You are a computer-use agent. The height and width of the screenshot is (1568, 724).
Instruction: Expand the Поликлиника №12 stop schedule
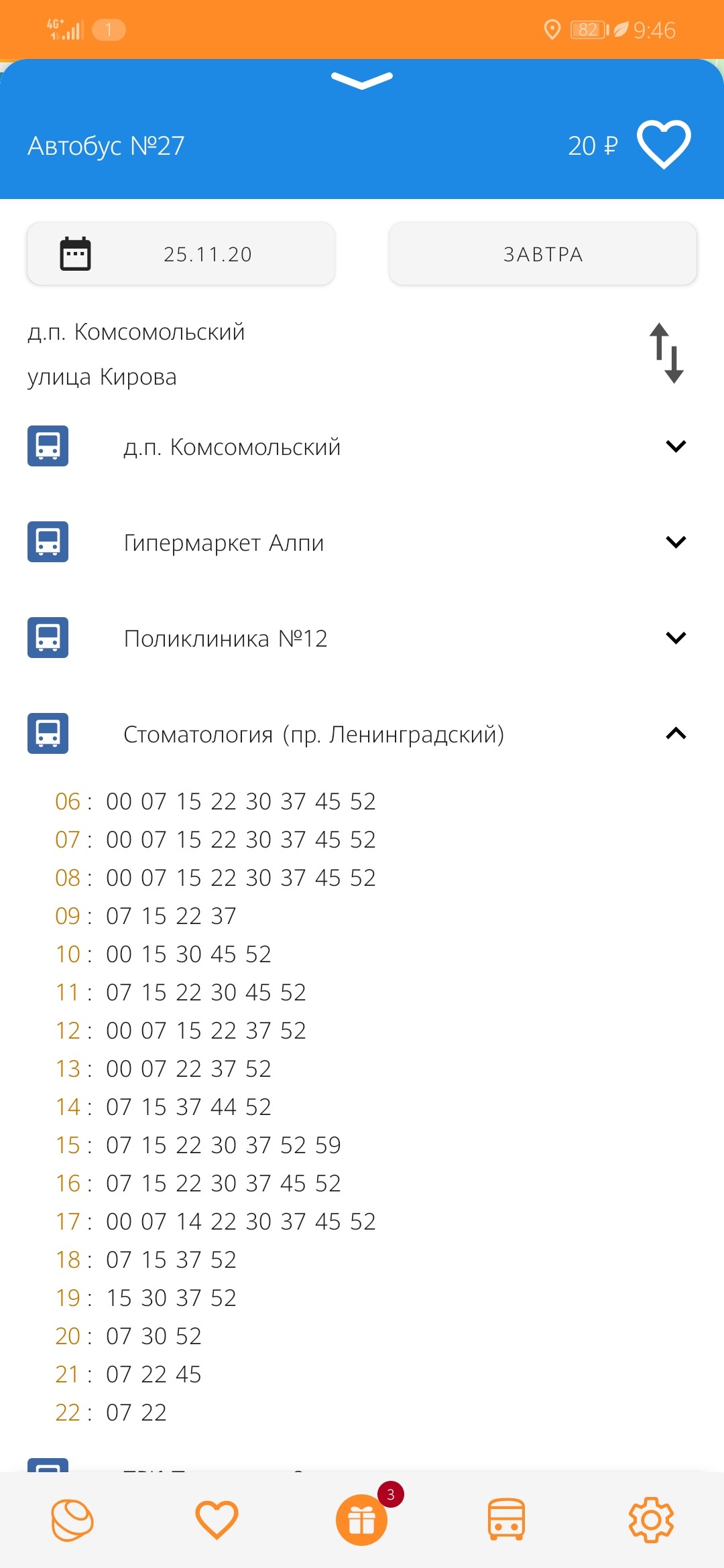[x=362, y=638]
